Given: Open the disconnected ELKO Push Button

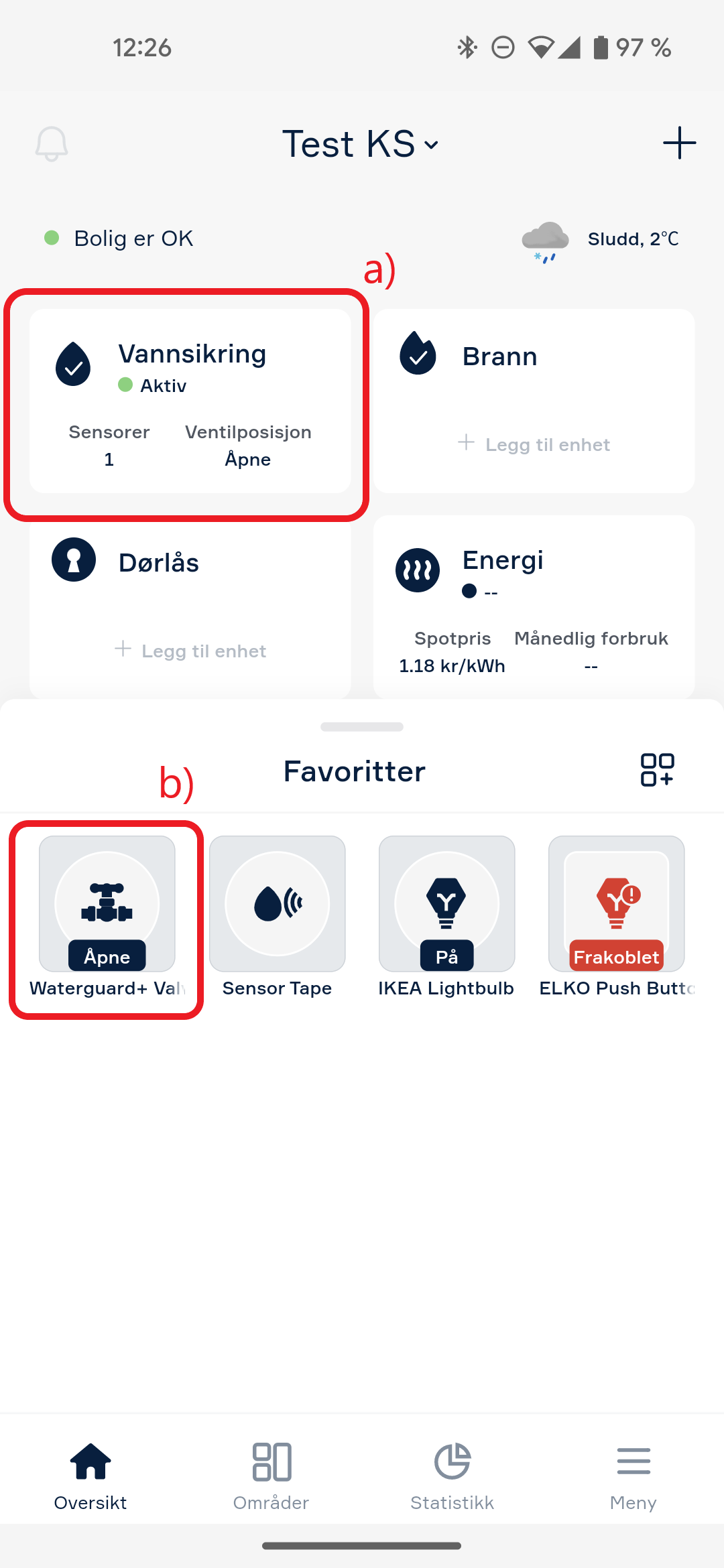Looking at the screenshot, I should 616,905.
